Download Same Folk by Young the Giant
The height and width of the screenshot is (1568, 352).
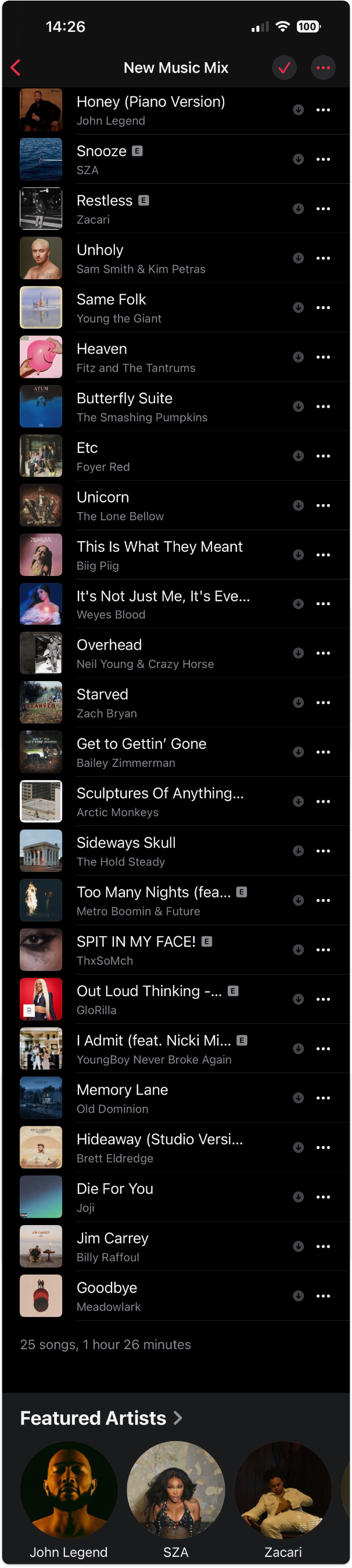[298, 307]
